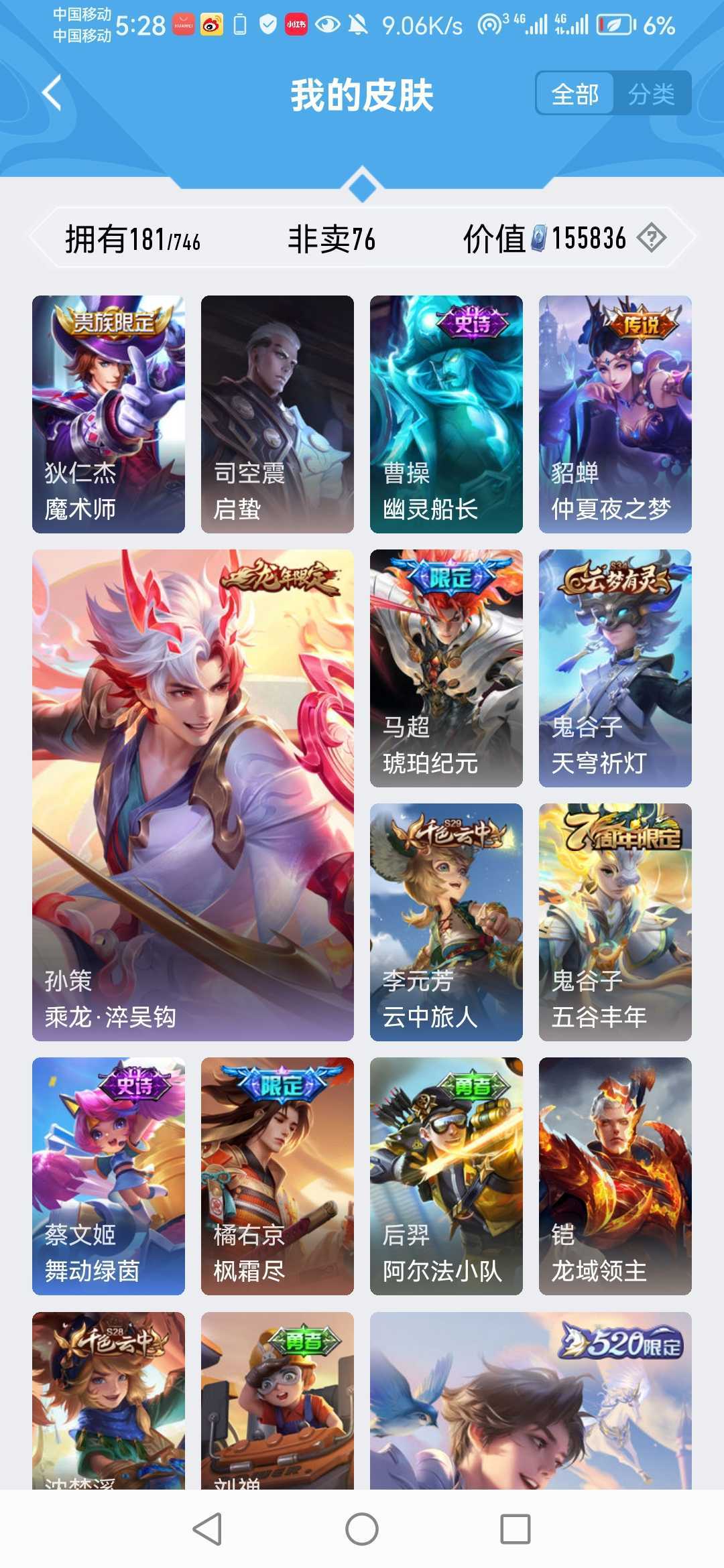View 鬼谷子 五谷丰年 skin

[x=615, y=922]
